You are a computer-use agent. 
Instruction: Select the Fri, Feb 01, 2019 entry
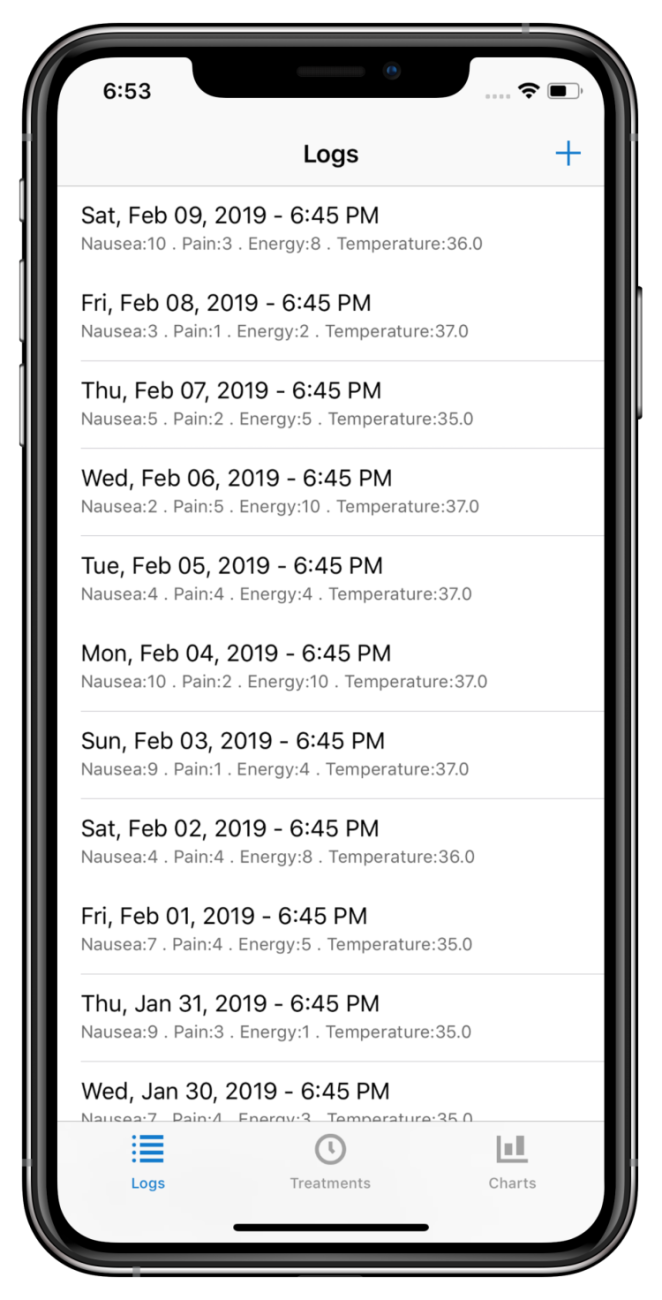tap(330, 929)
